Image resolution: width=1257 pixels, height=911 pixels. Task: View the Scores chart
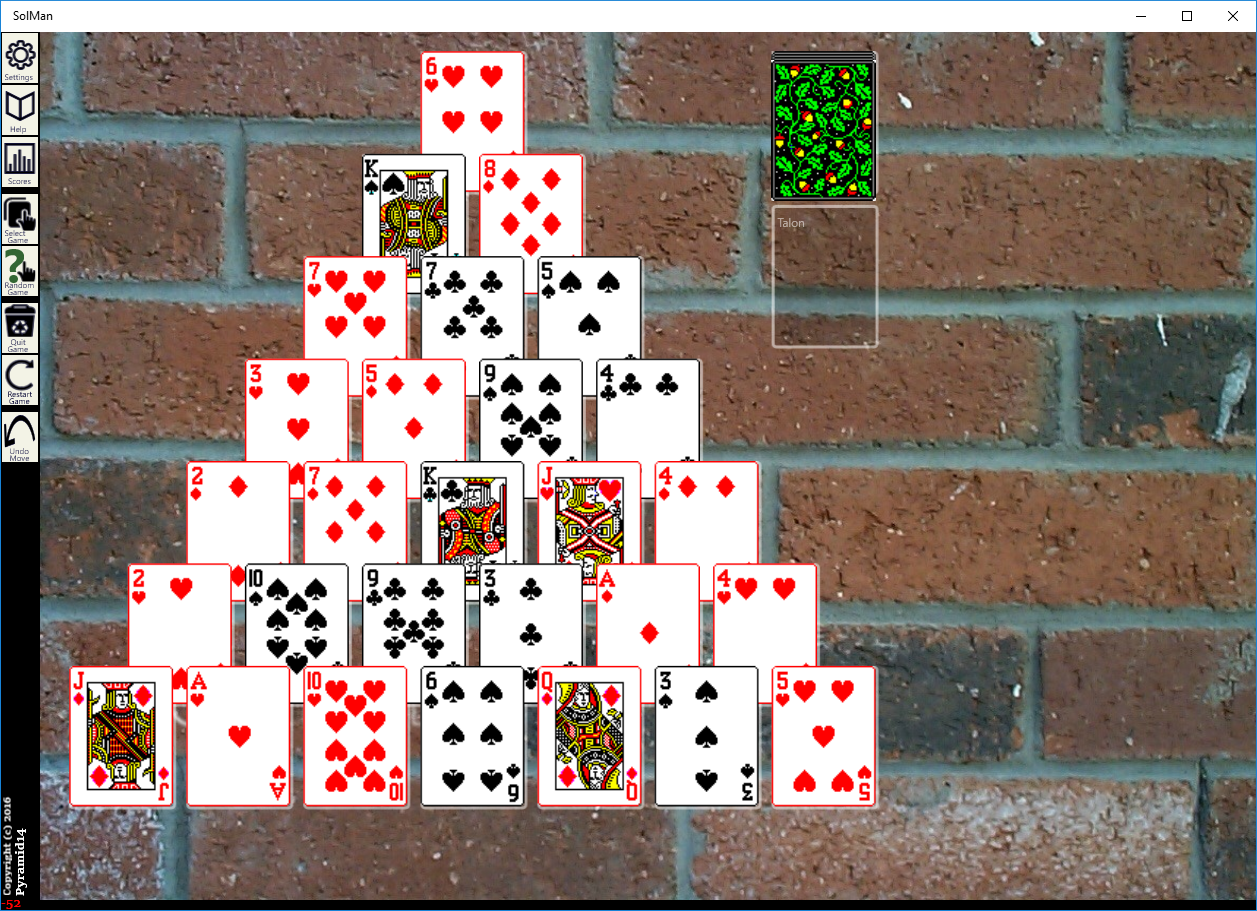(x=19, y=162)
